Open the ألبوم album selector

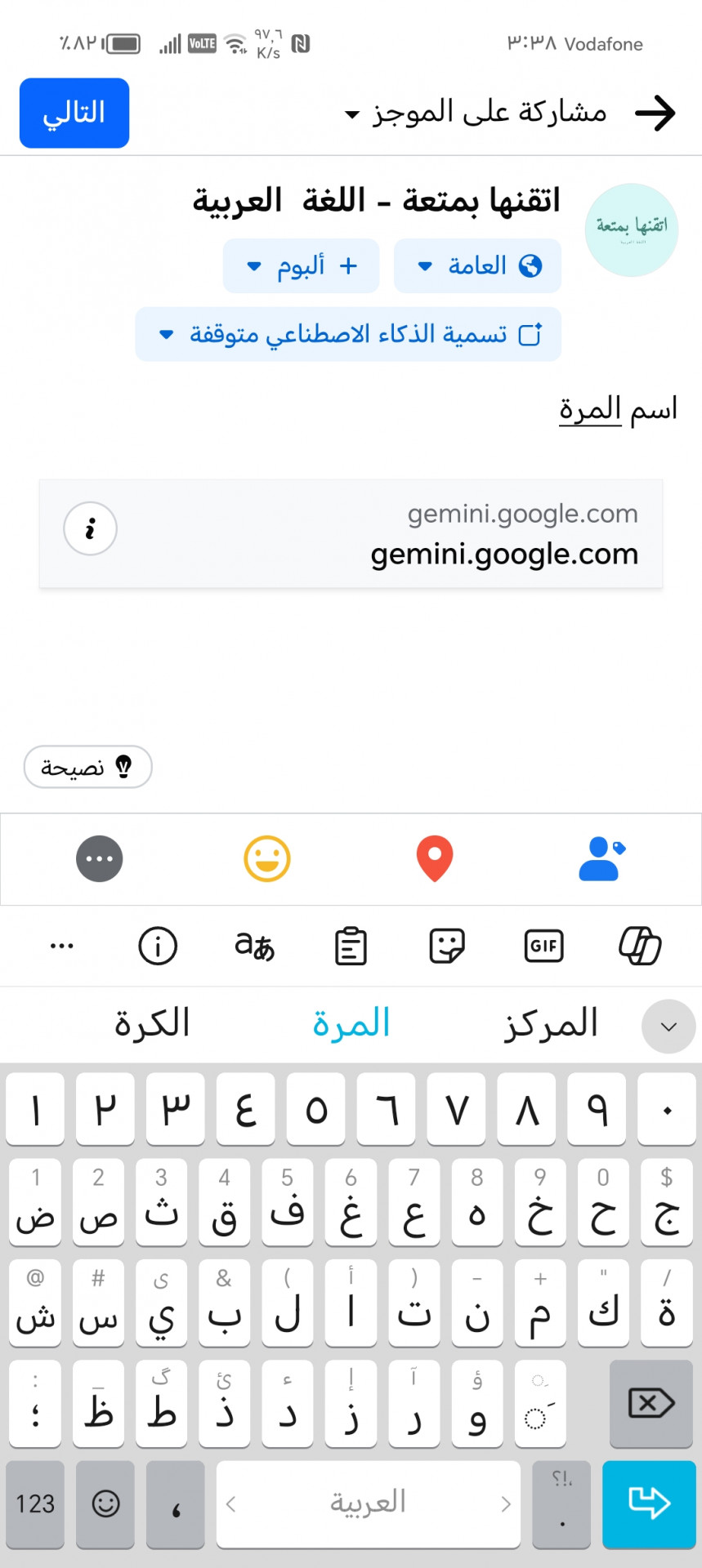point(301,266)
